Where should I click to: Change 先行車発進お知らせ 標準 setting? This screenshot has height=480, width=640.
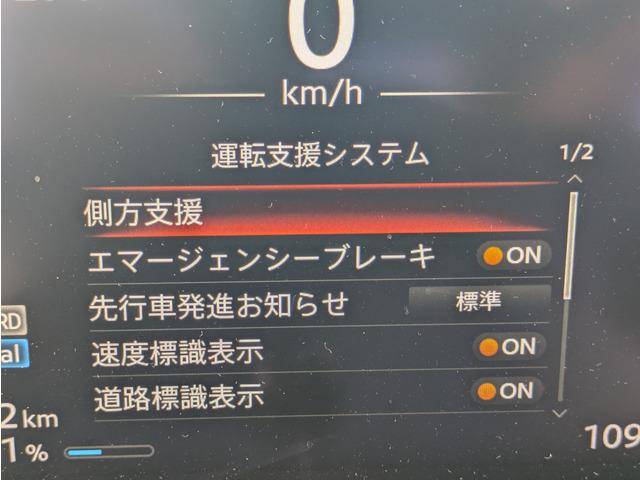[479, 301]
